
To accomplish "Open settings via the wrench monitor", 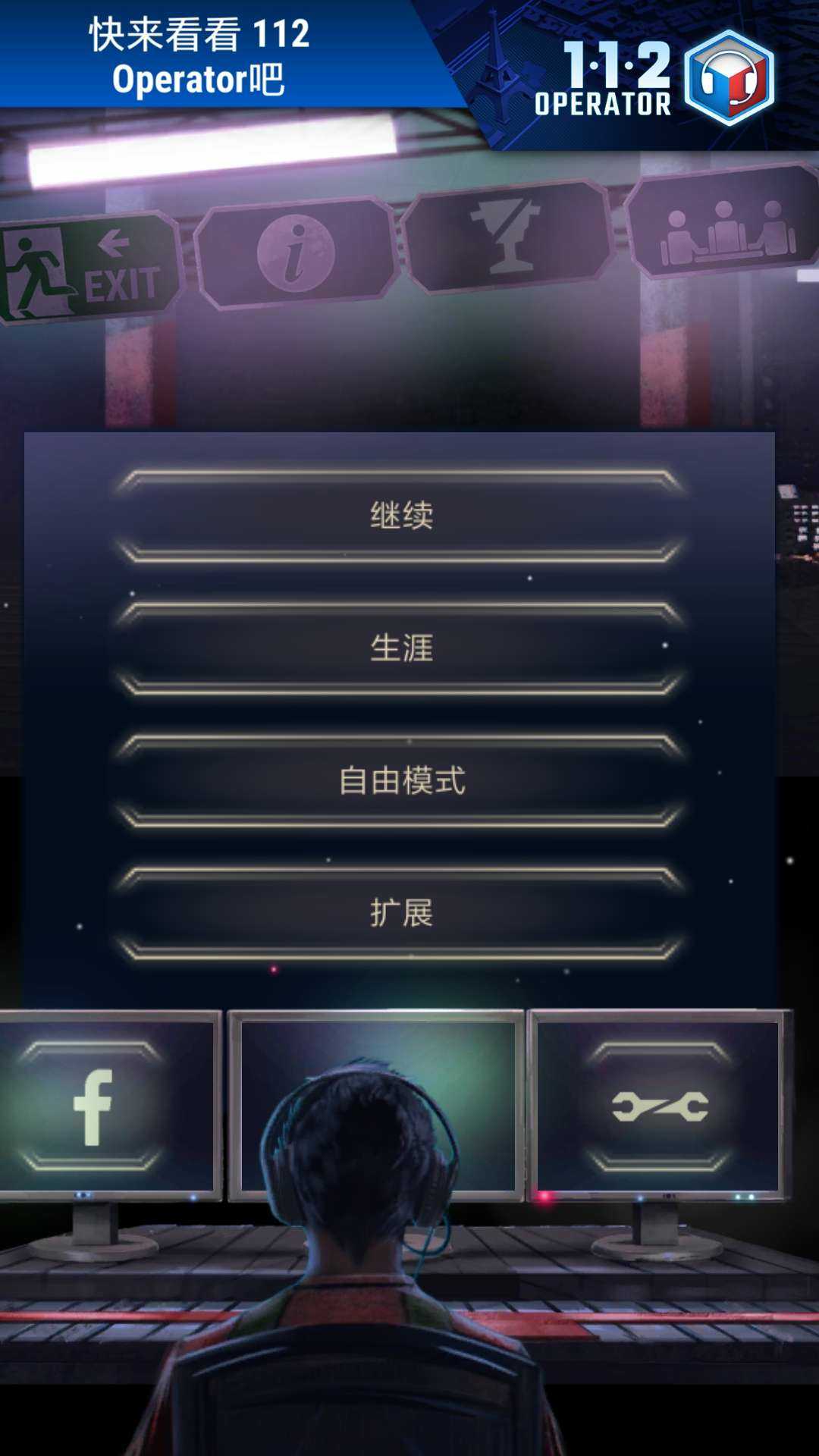I will coord(660,1107).
